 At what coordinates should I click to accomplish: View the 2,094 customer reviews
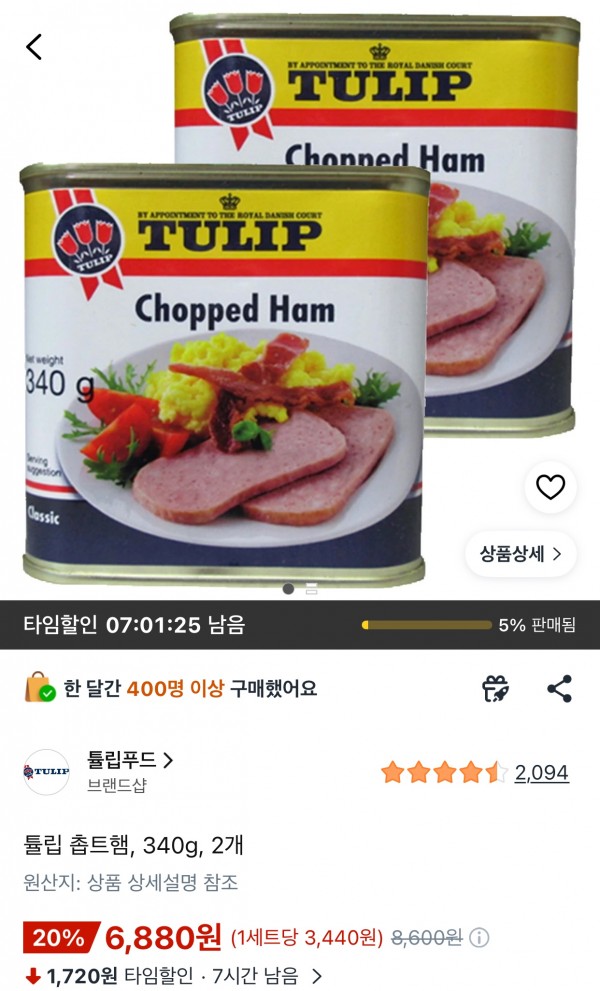(541, 772)
